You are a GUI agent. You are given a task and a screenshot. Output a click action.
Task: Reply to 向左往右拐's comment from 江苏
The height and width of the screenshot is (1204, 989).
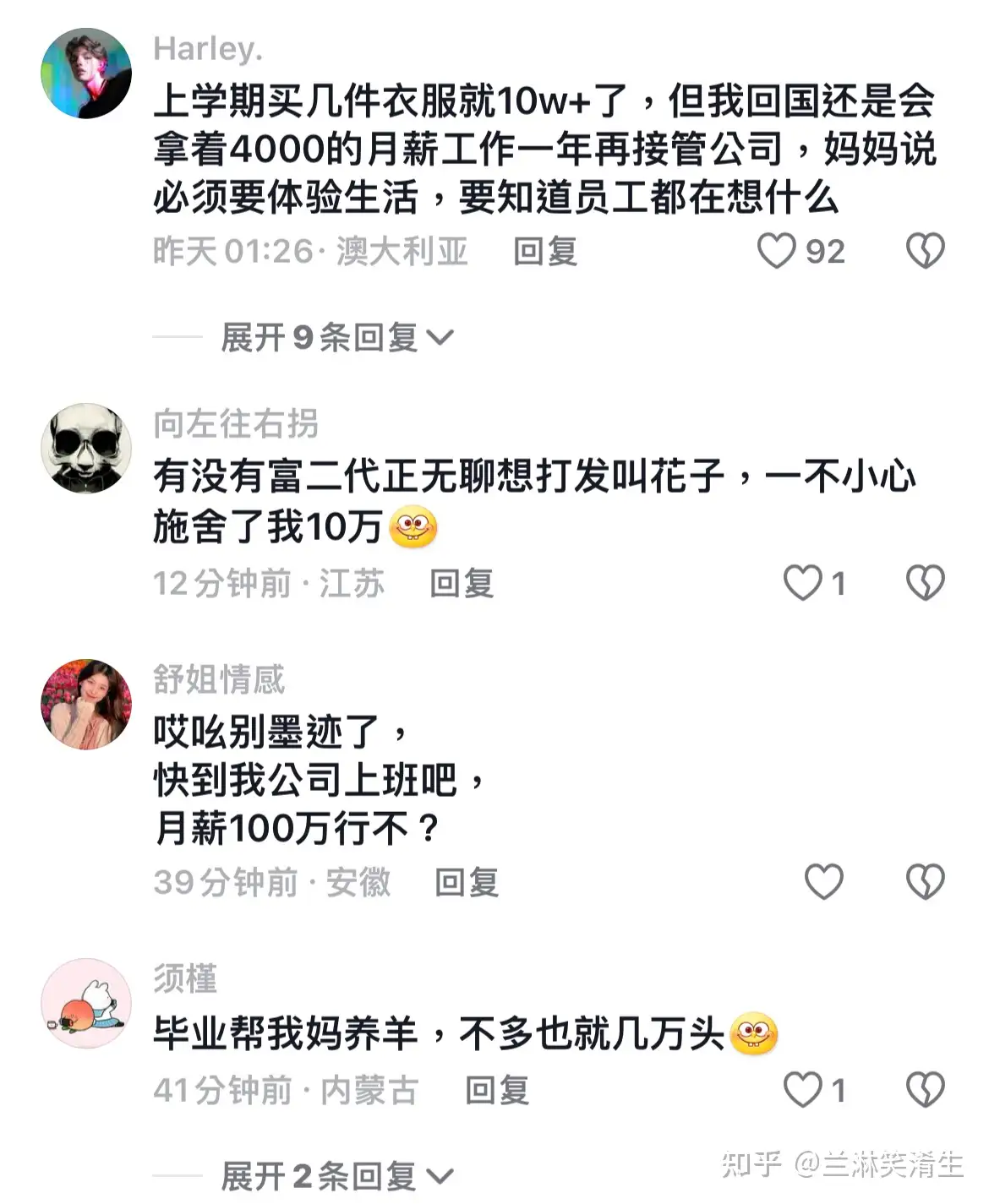462,584
